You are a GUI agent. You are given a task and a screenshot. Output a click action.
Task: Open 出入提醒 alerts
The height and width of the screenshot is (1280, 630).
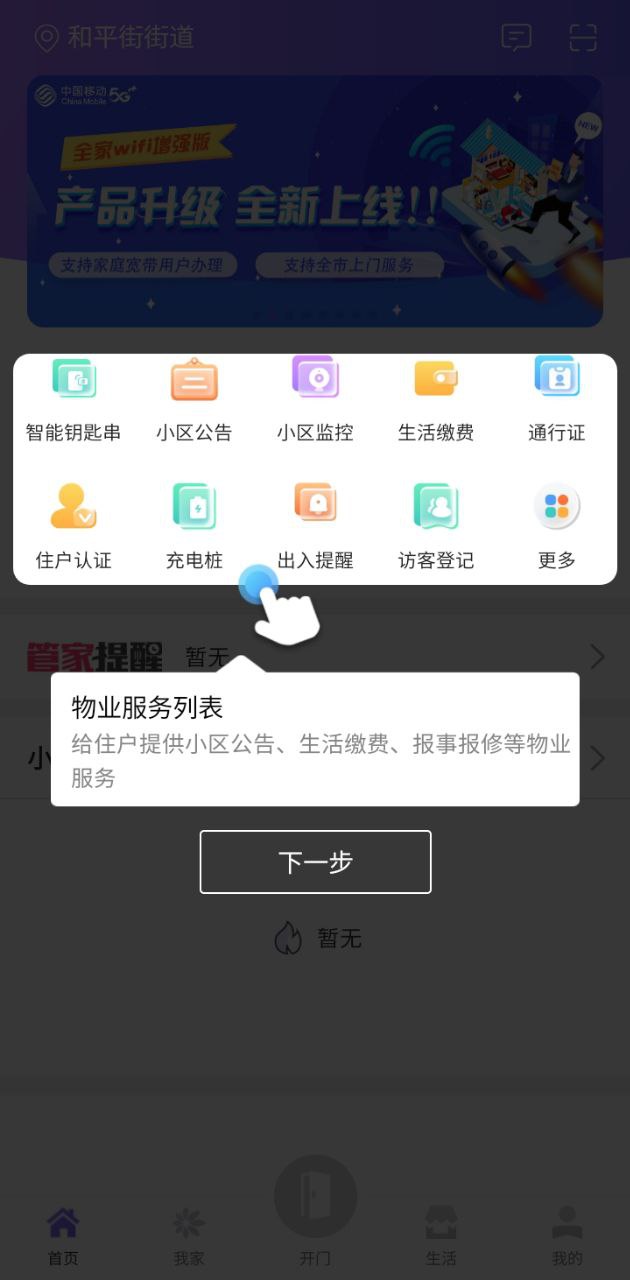pyautogui.click(x=315, y=527)
